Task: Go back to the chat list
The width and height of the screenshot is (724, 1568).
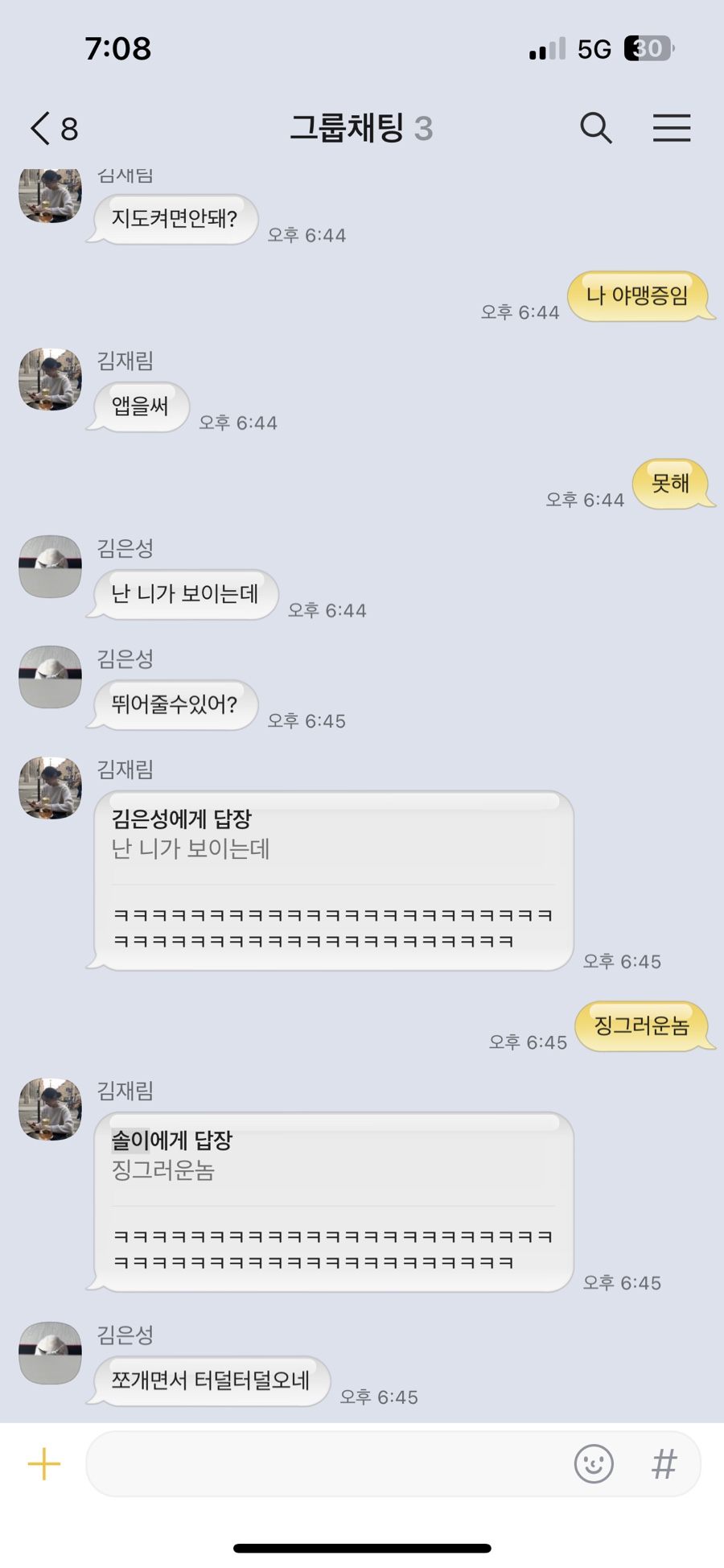Action: coord(53,128)
